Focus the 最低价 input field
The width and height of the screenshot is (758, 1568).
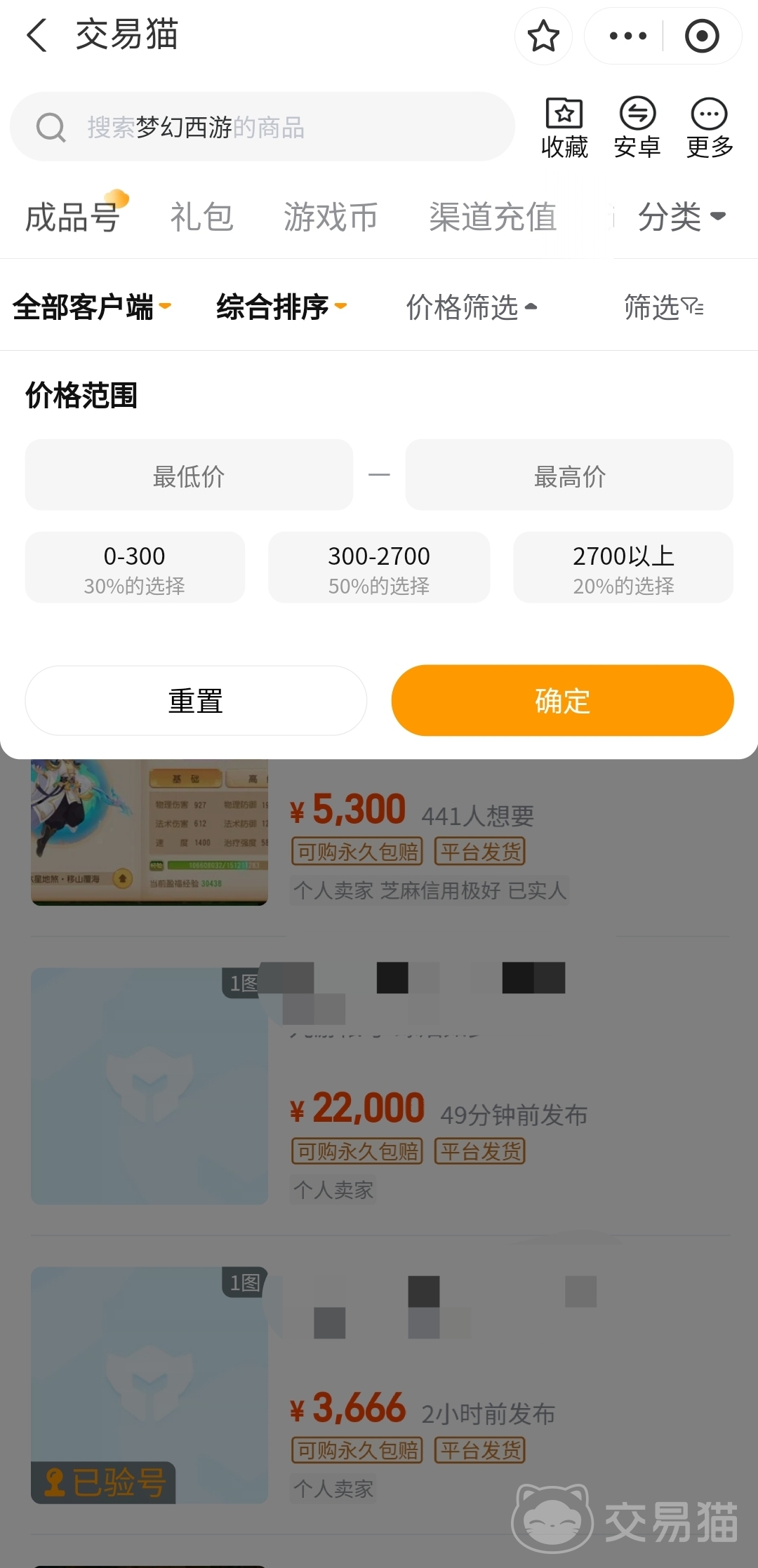click(x=189, y=475)
